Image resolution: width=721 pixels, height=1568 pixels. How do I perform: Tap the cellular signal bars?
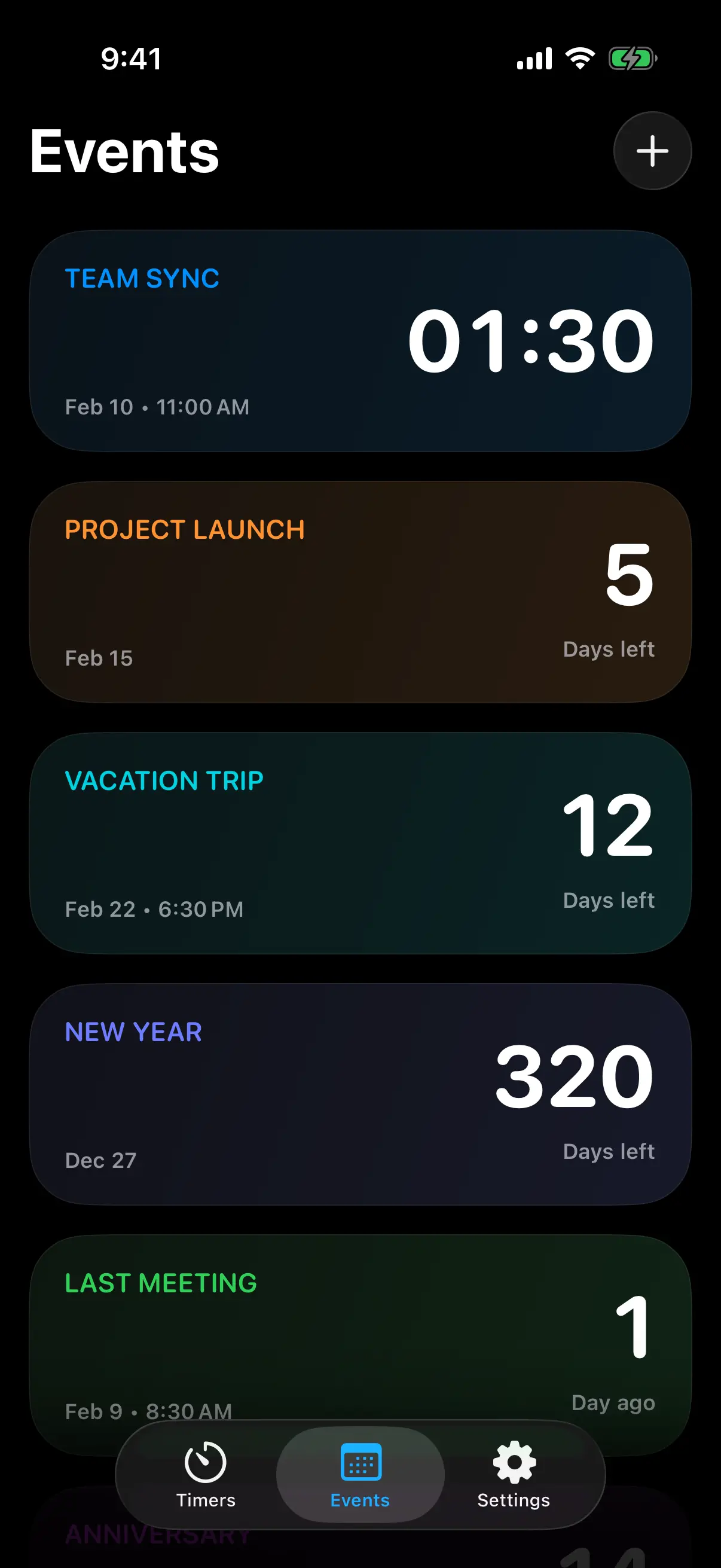tap(533, 57)
